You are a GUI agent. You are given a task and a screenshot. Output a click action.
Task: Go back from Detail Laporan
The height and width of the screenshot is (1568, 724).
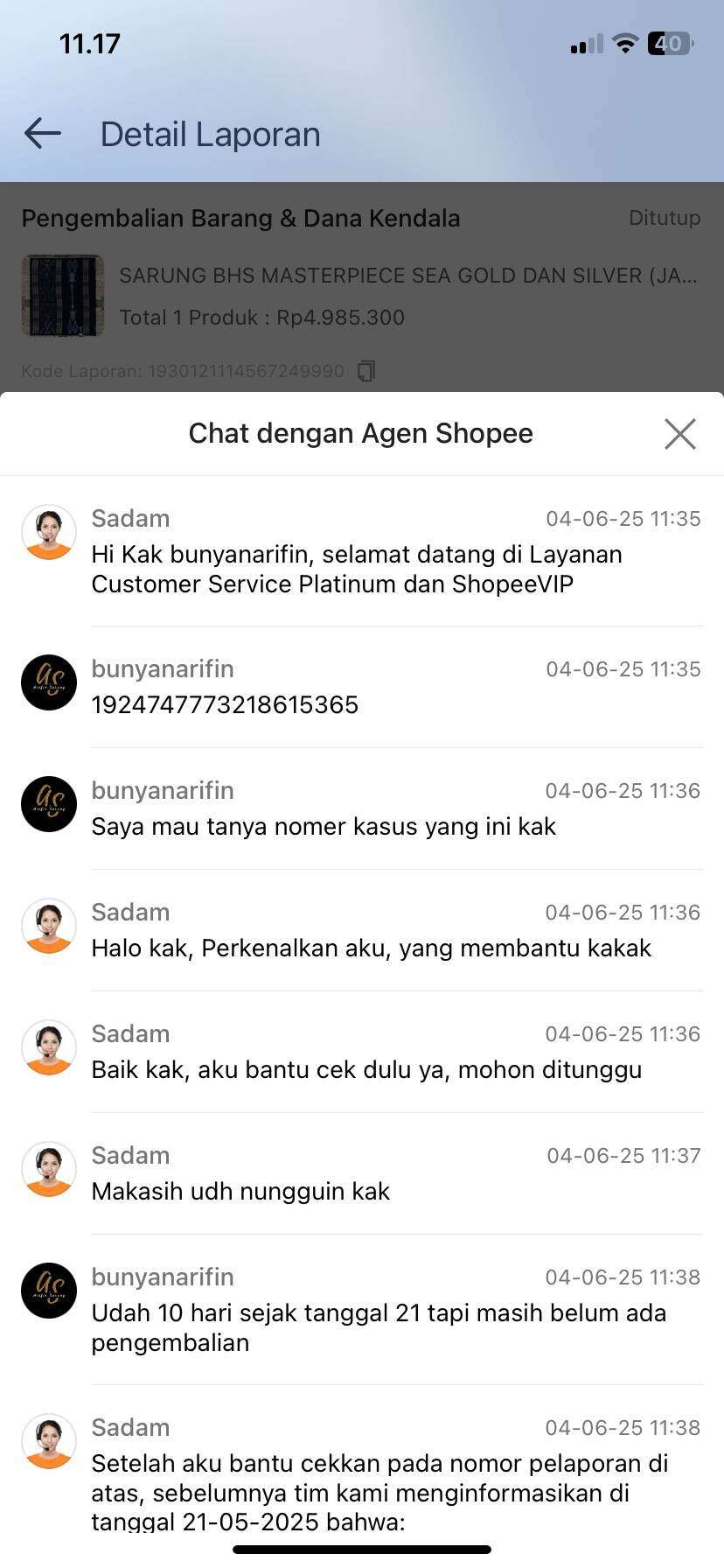pyautogui.click(x=43, y=134)
